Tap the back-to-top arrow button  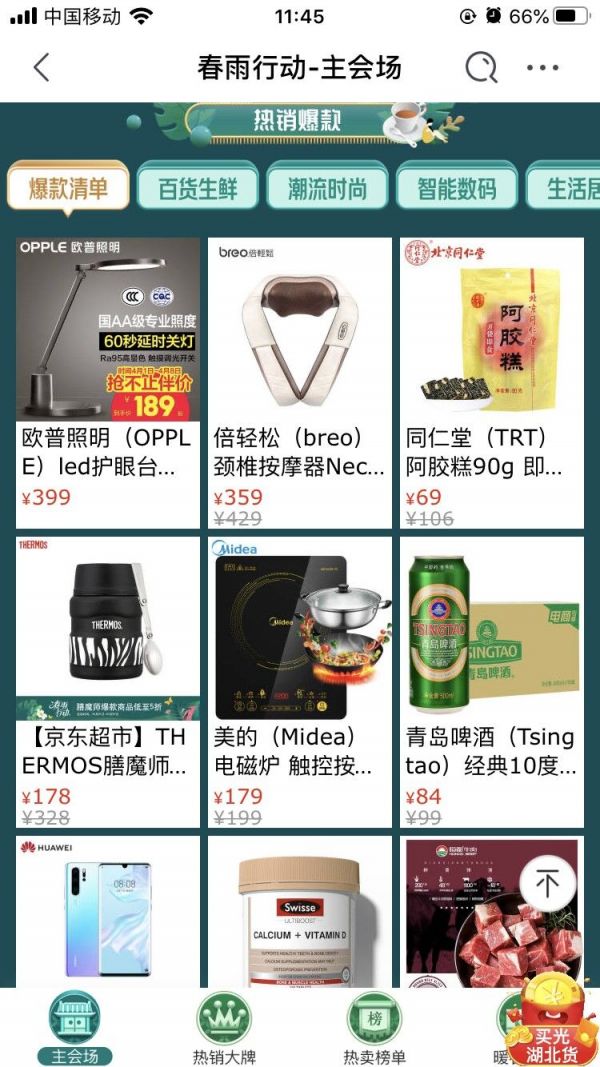point(547,882)
